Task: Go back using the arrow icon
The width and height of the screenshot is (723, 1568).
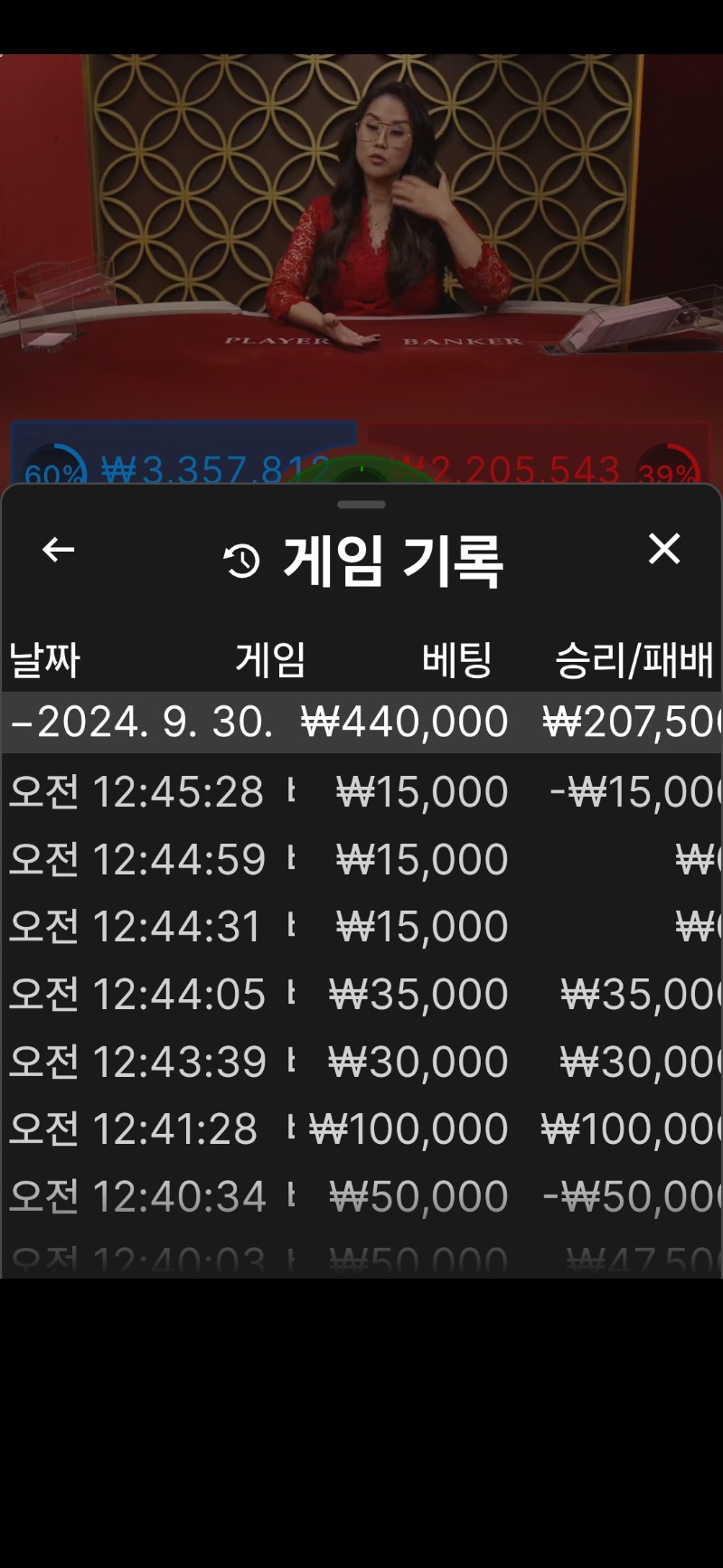Action: click(x=59, y=549)
